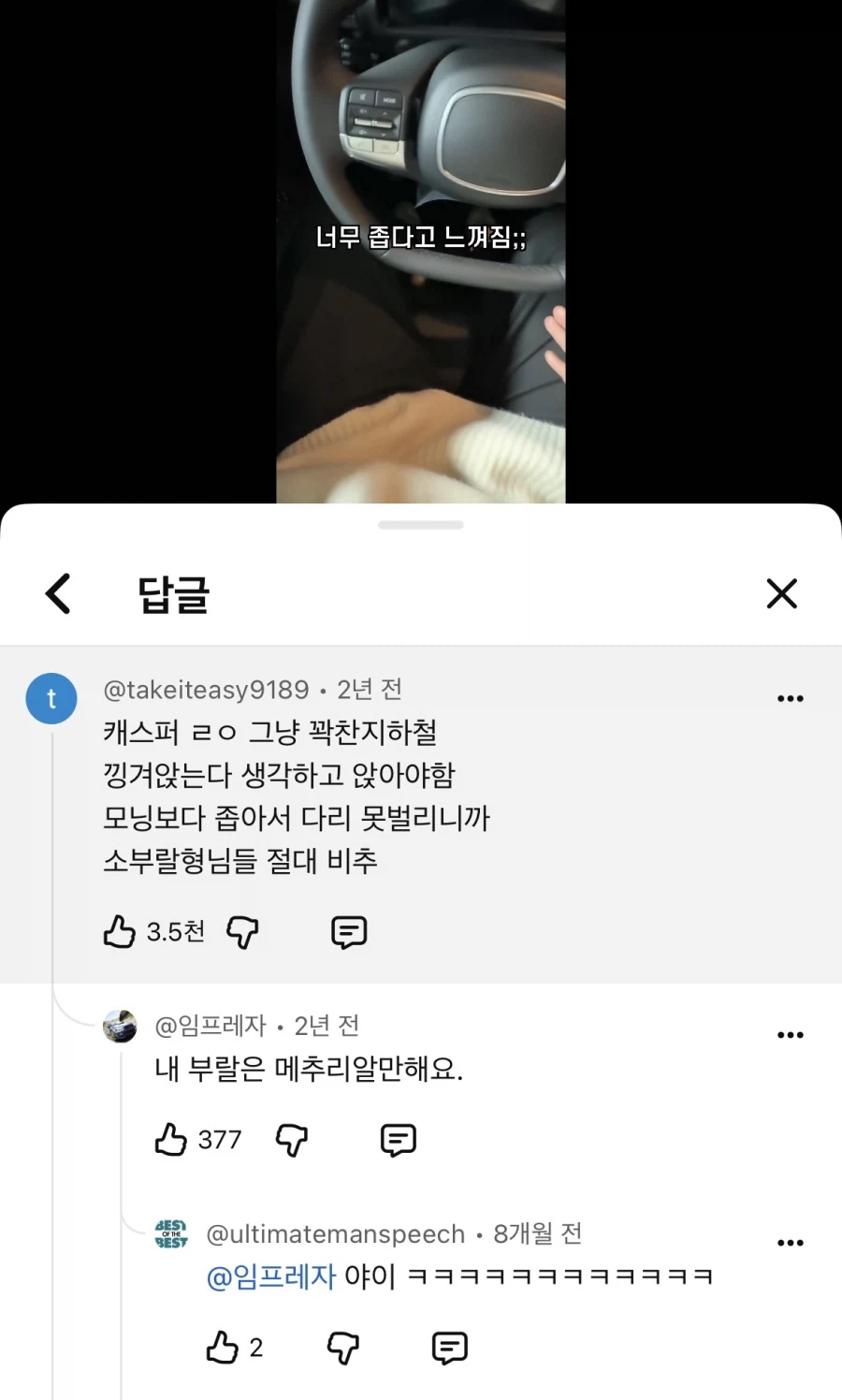842x1400 pixels.
Task: Click 임프레자's profile avatar
Action: (x=120, y=1026)
